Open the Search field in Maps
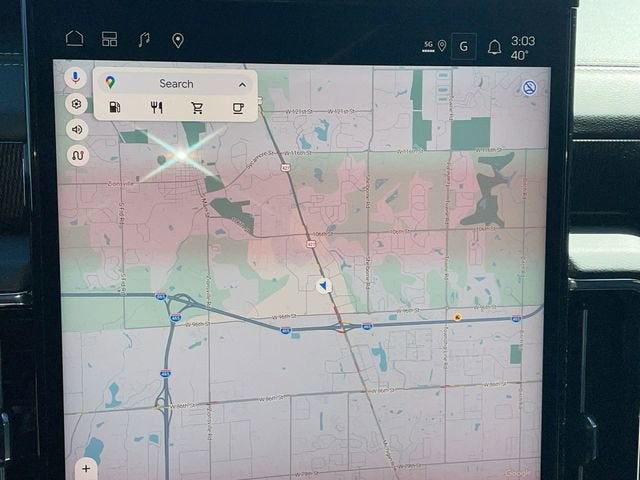 (176, 84)
